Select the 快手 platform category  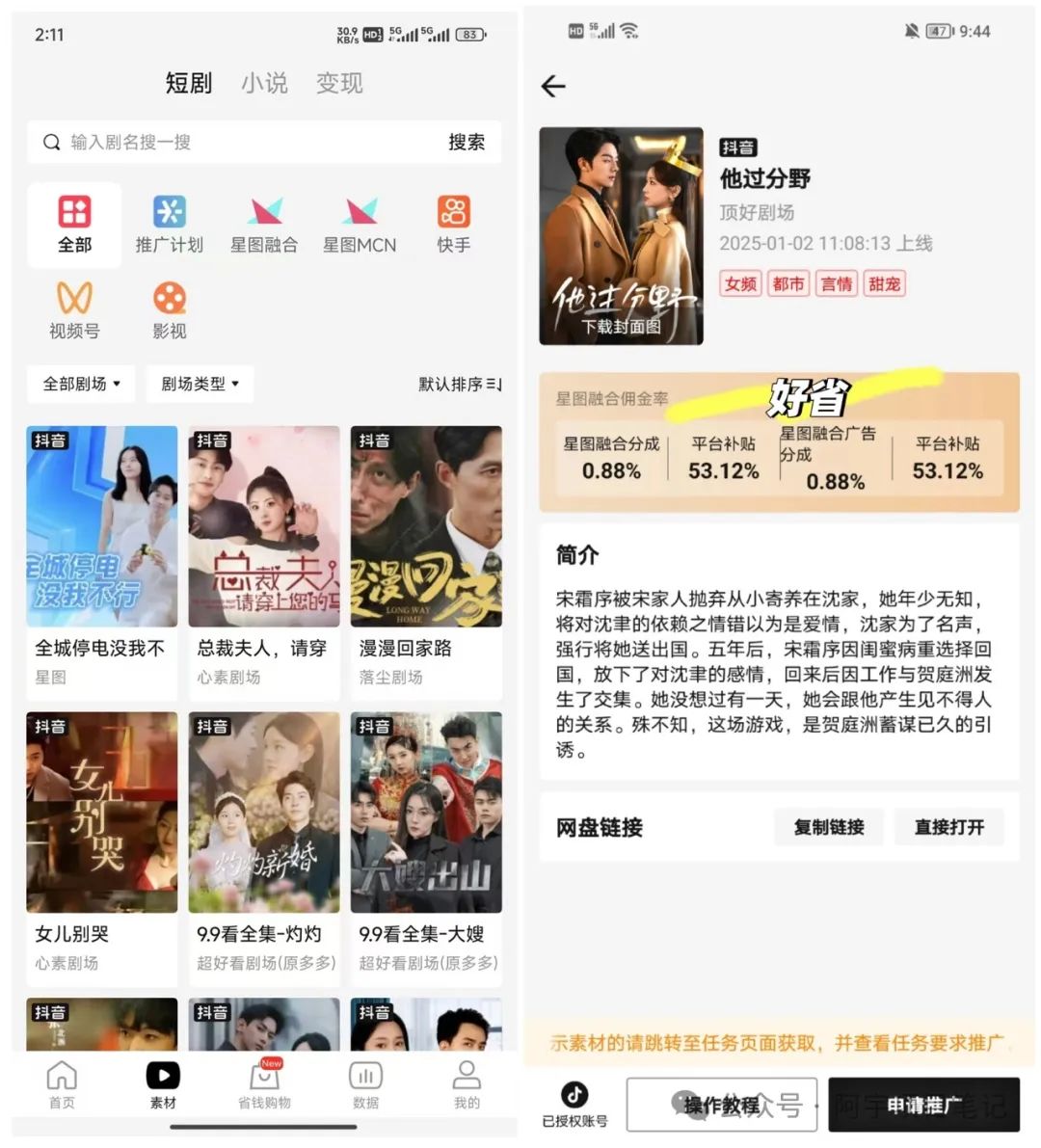pos(453,225)
